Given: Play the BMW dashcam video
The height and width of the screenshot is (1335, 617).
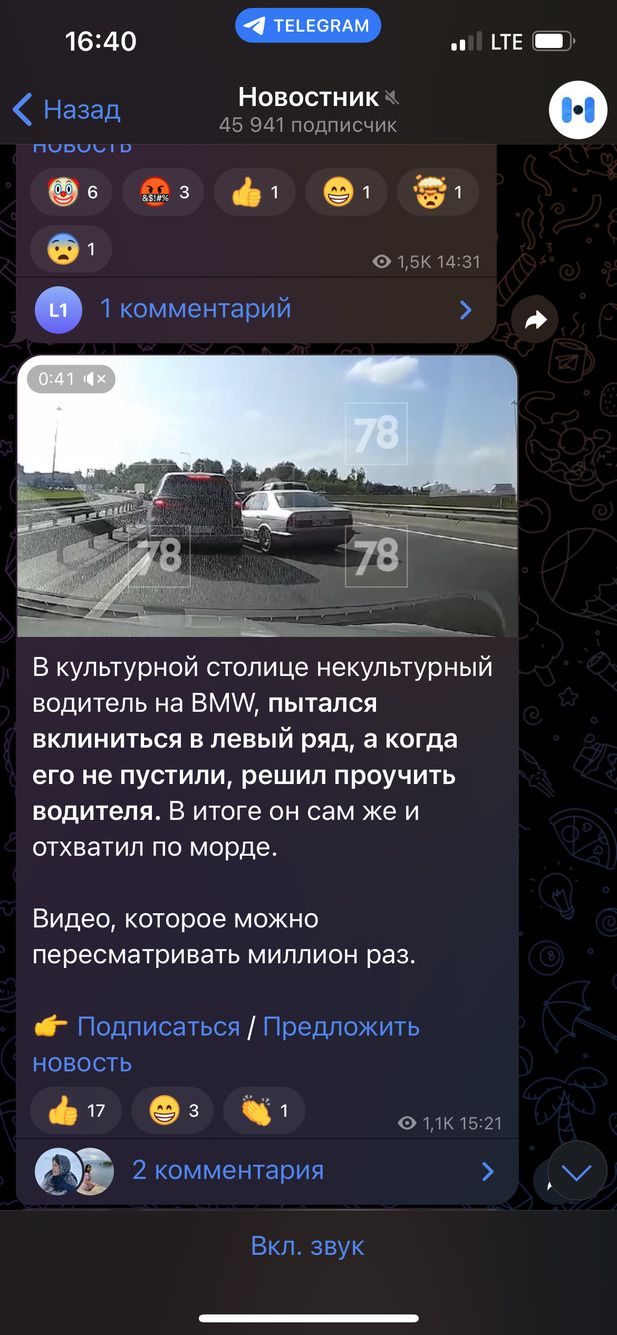Looking at the screenshot, I should pyautogui.click(x=267, y=497).
